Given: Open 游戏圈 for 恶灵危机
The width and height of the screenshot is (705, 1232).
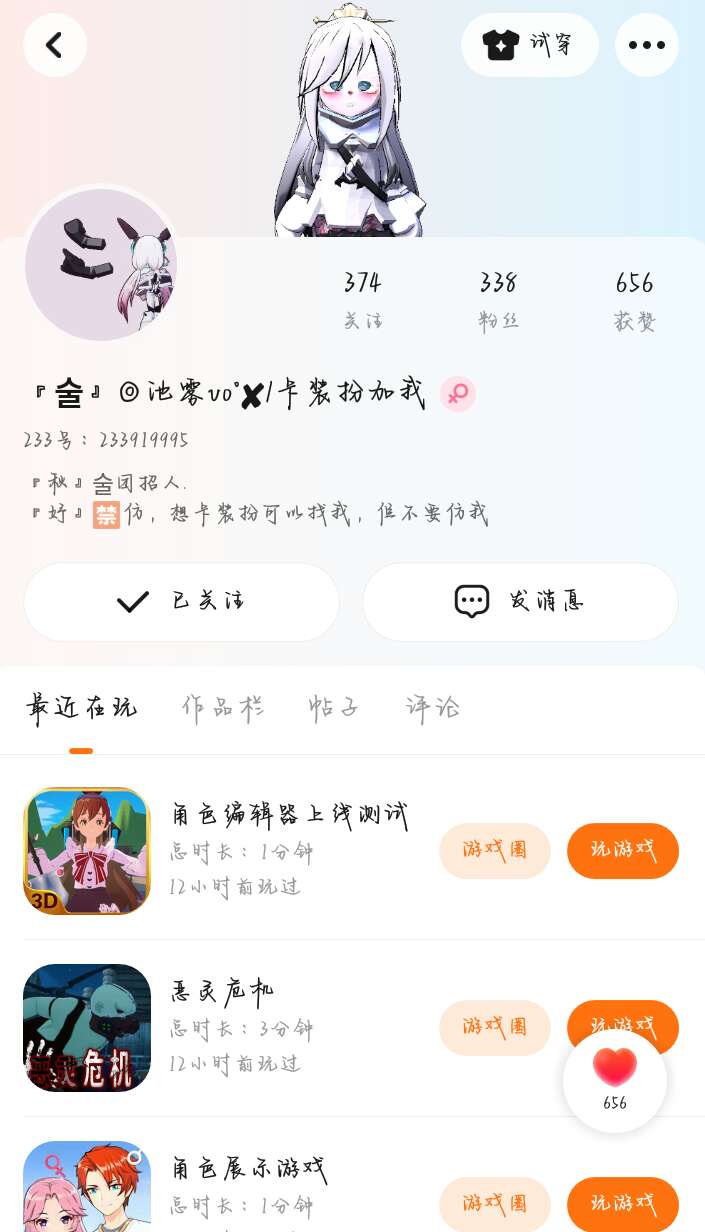Looking at the screenshot, I should [495, 1027].
